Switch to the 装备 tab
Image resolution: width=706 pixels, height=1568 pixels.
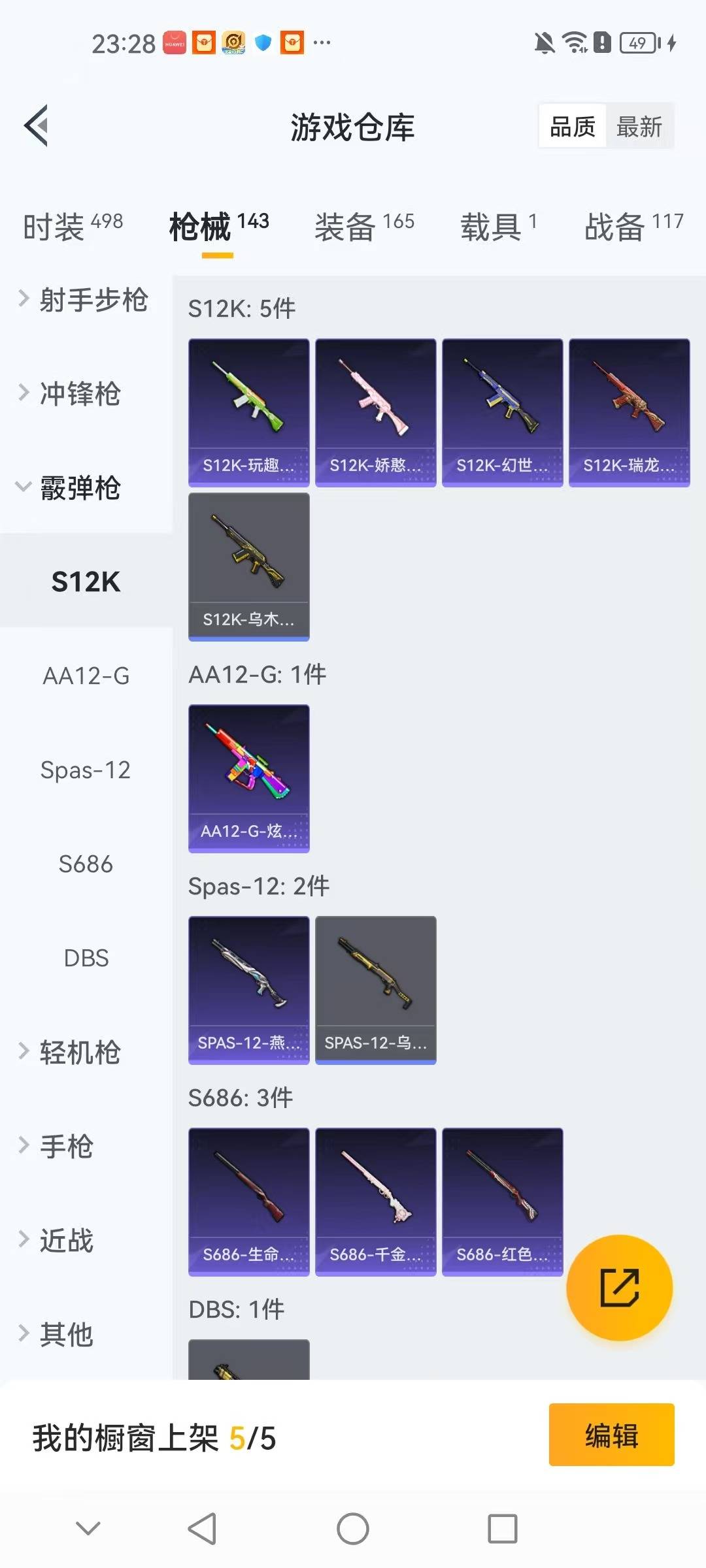click(x=364, y=227)
